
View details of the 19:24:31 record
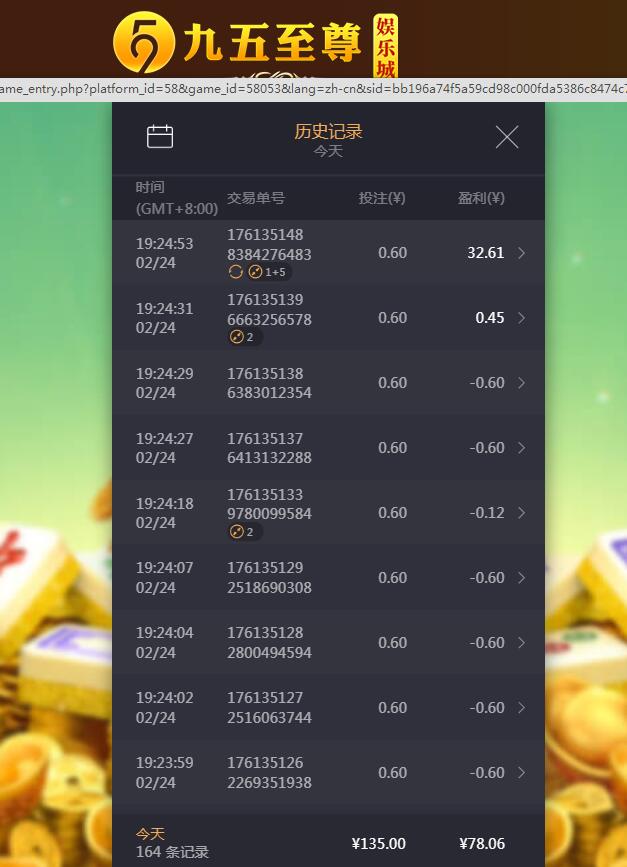click(x=328, y=318)
